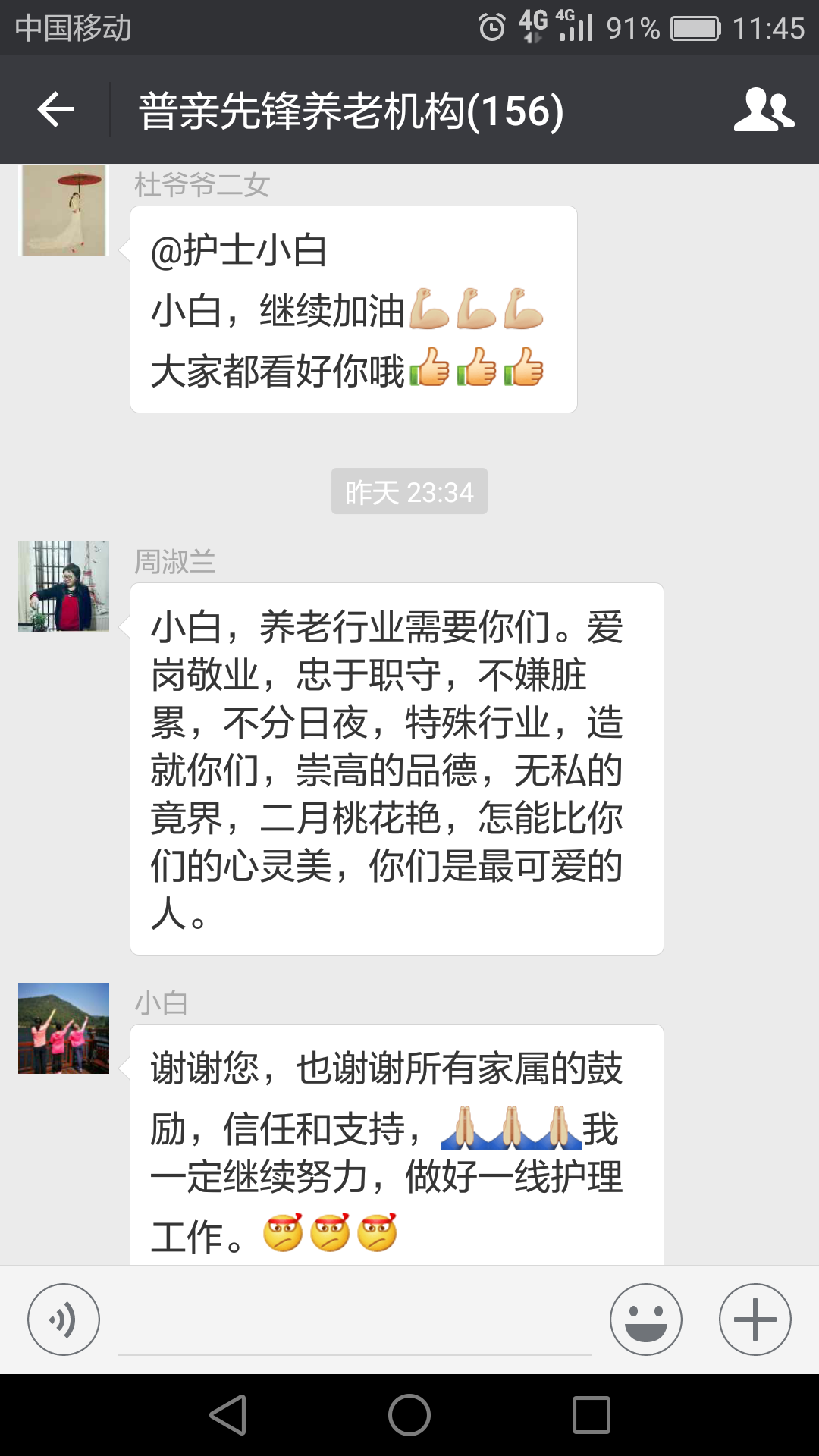Open the recent apps overview

click(x=591, y=1415)
